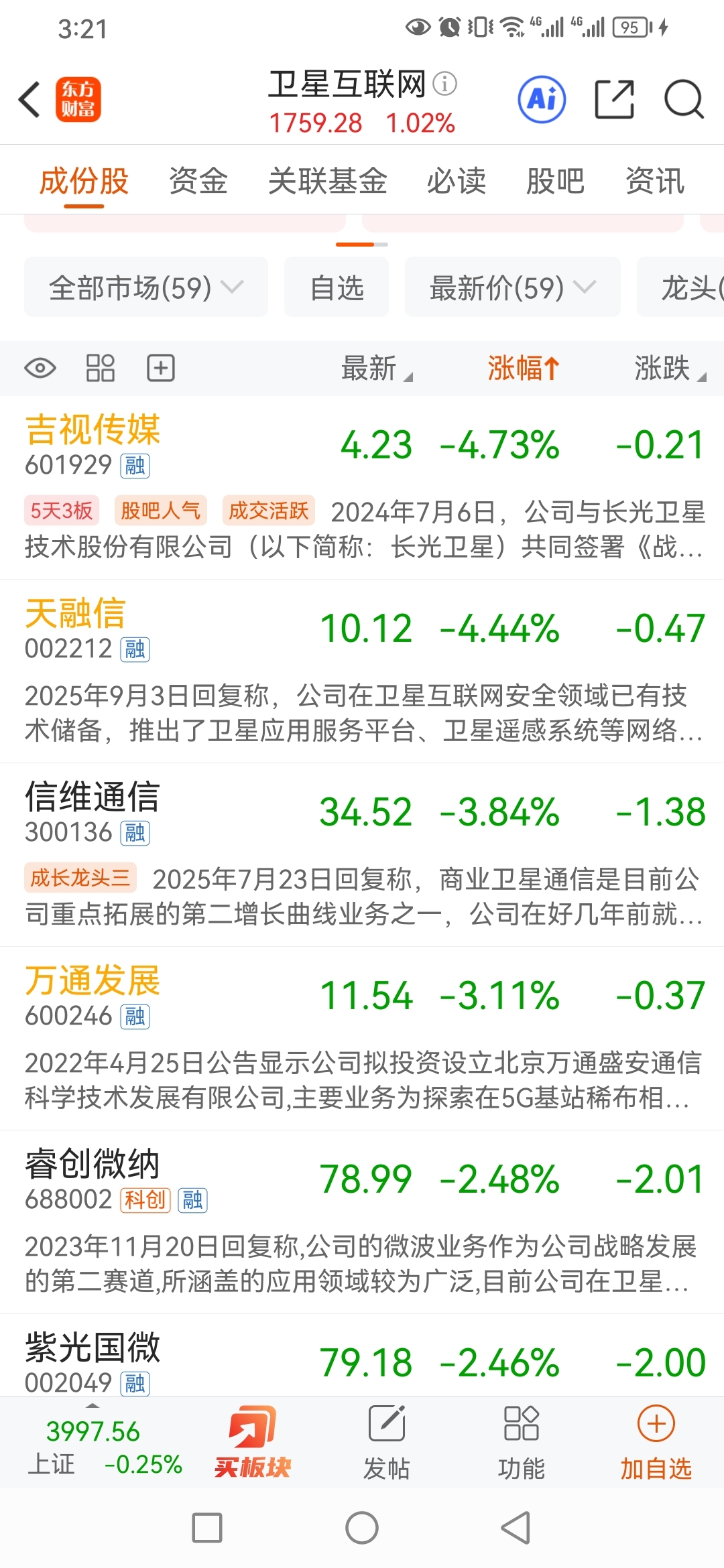Image resolution: width=724 pixels, height=1568 pixels.
Task: Switch to the 资金 tab
Action: click(198, 181)
